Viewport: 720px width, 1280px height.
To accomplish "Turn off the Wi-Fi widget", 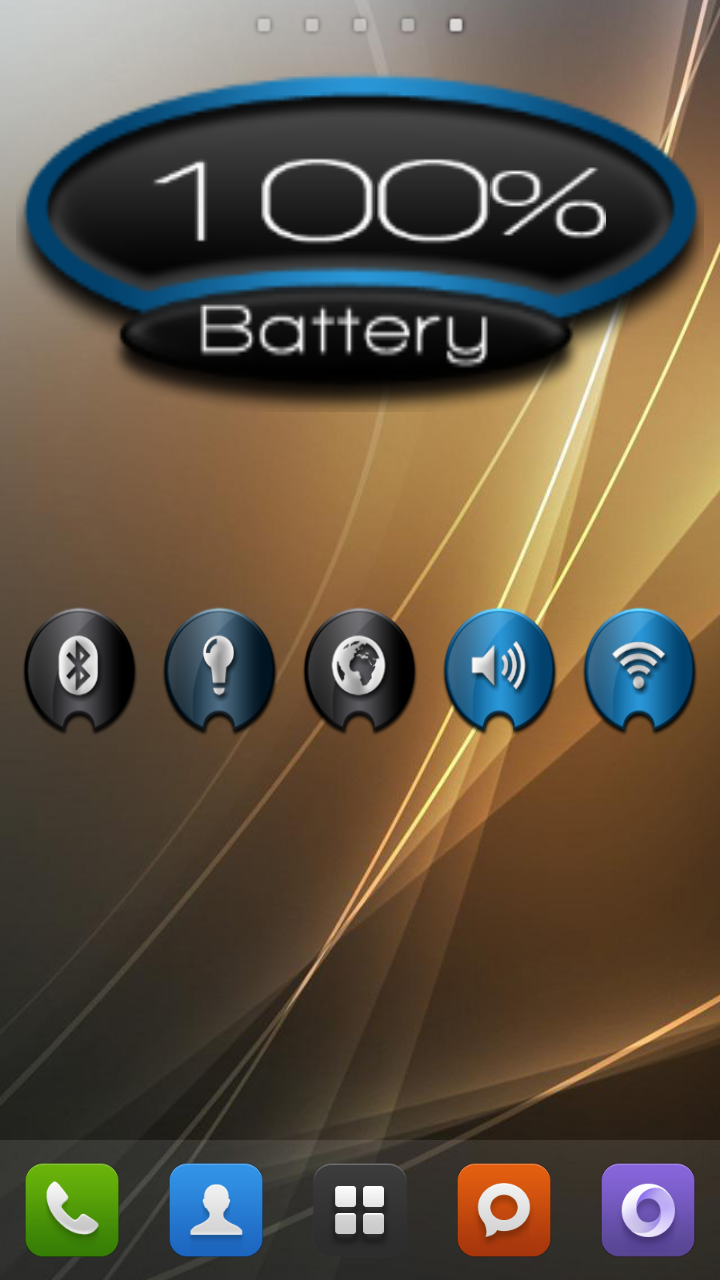I will click(639, 670).
